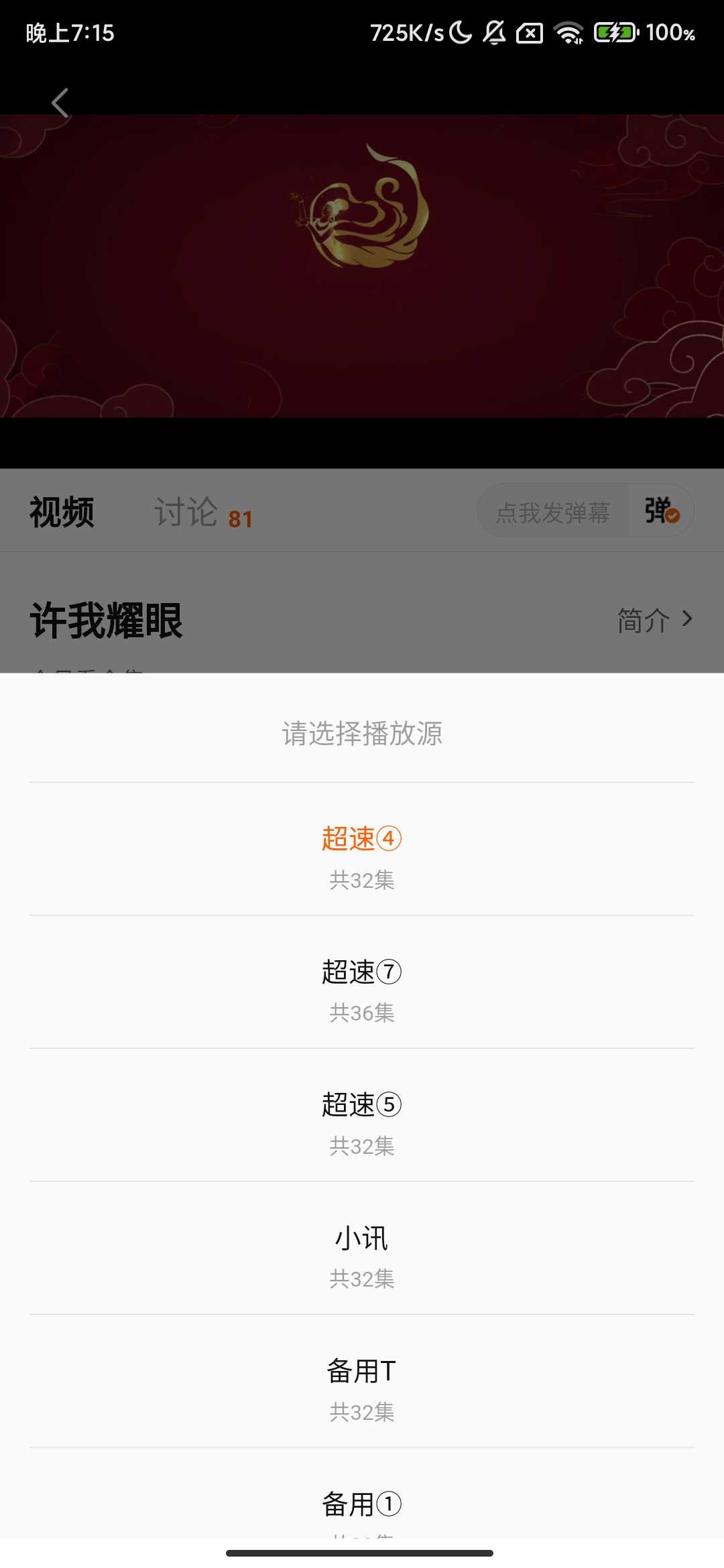Toggle the 弹 danmaku switch

click(x=662, y=511)
